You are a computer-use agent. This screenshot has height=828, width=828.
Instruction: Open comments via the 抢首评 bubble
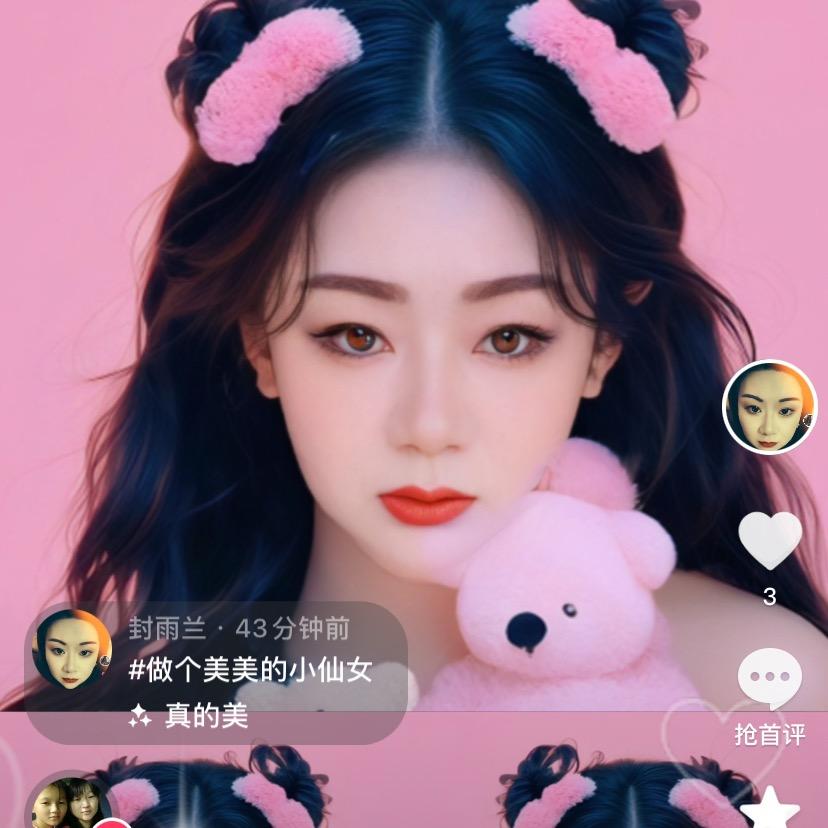point(769,681)
